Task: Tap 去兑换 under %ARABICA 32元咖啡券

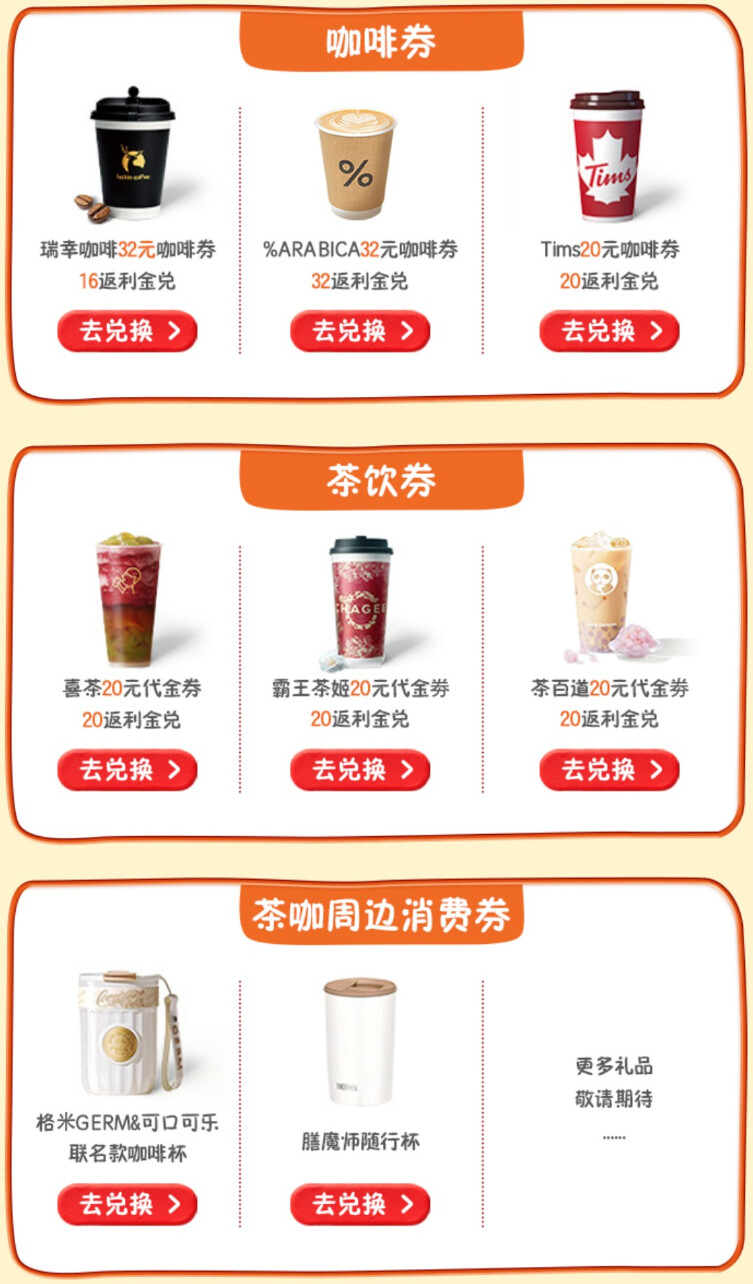Action: point(360,331)
